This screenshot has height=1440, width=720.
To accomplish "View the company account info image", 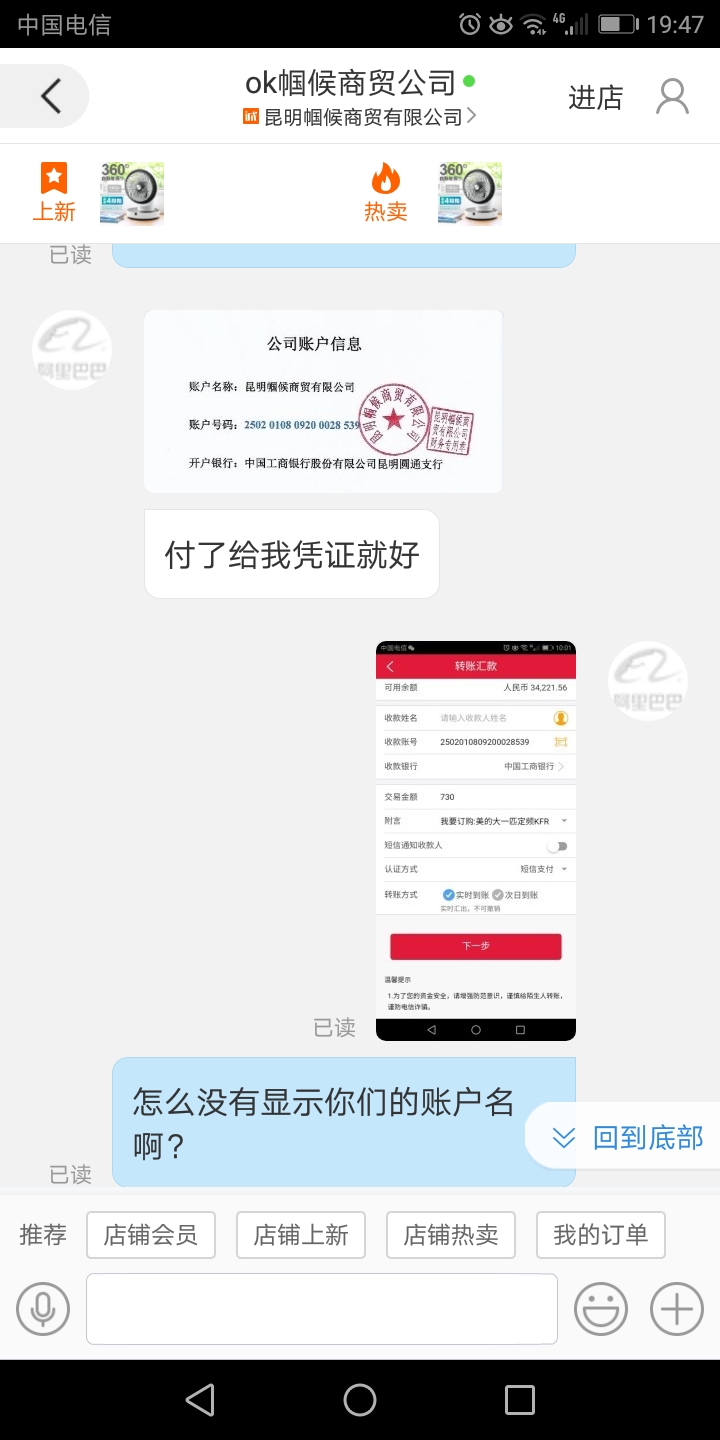I will click(x=322, y=401).
